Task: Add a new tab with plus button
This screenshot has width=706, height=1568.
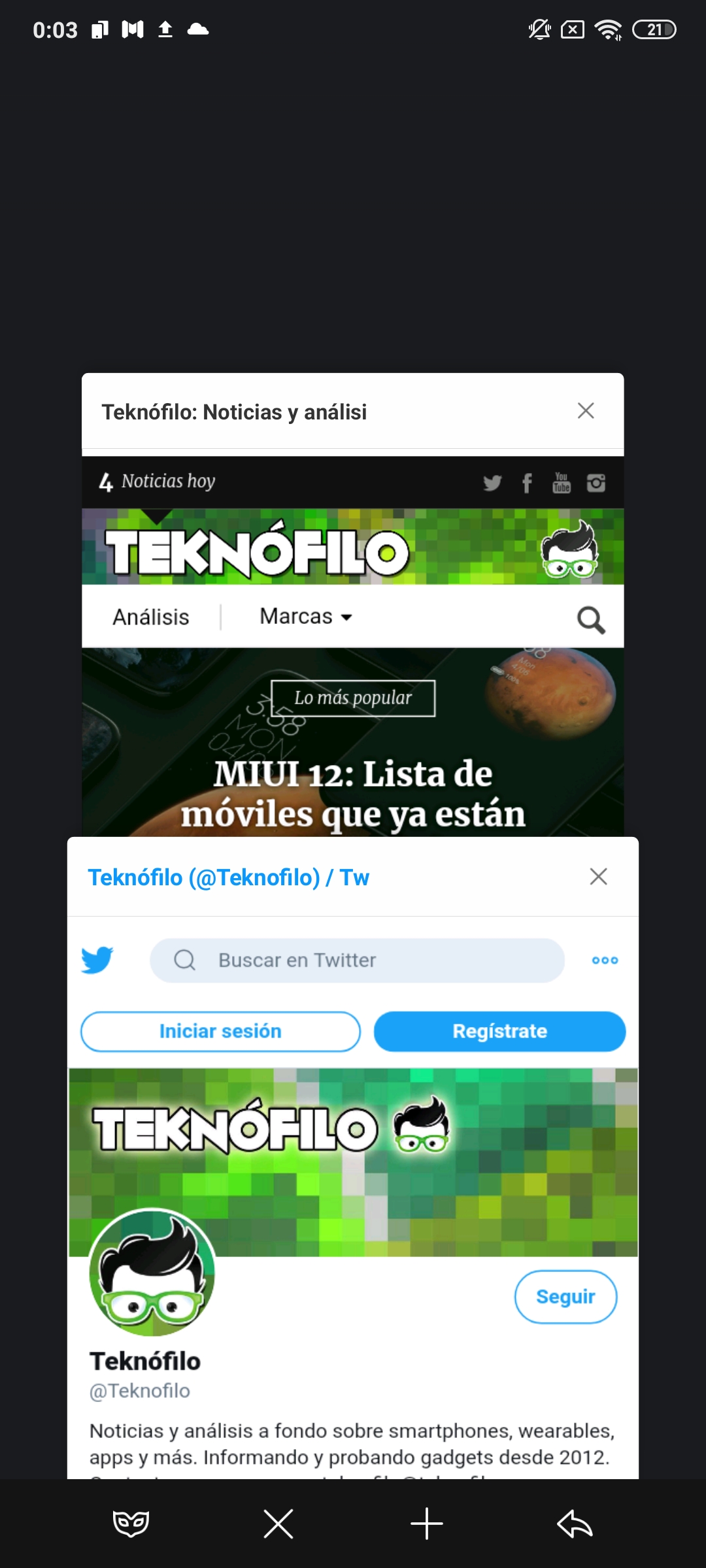Action: pos(427,1524)
